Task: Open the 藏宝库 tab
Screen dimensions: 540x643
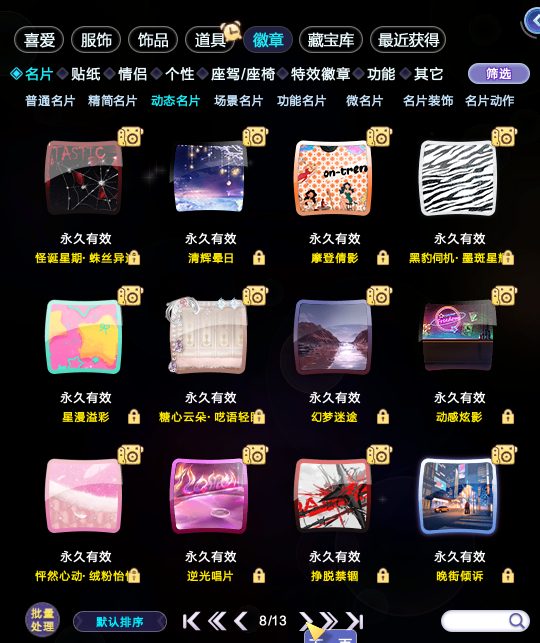Action: click(x=331, y=40)
